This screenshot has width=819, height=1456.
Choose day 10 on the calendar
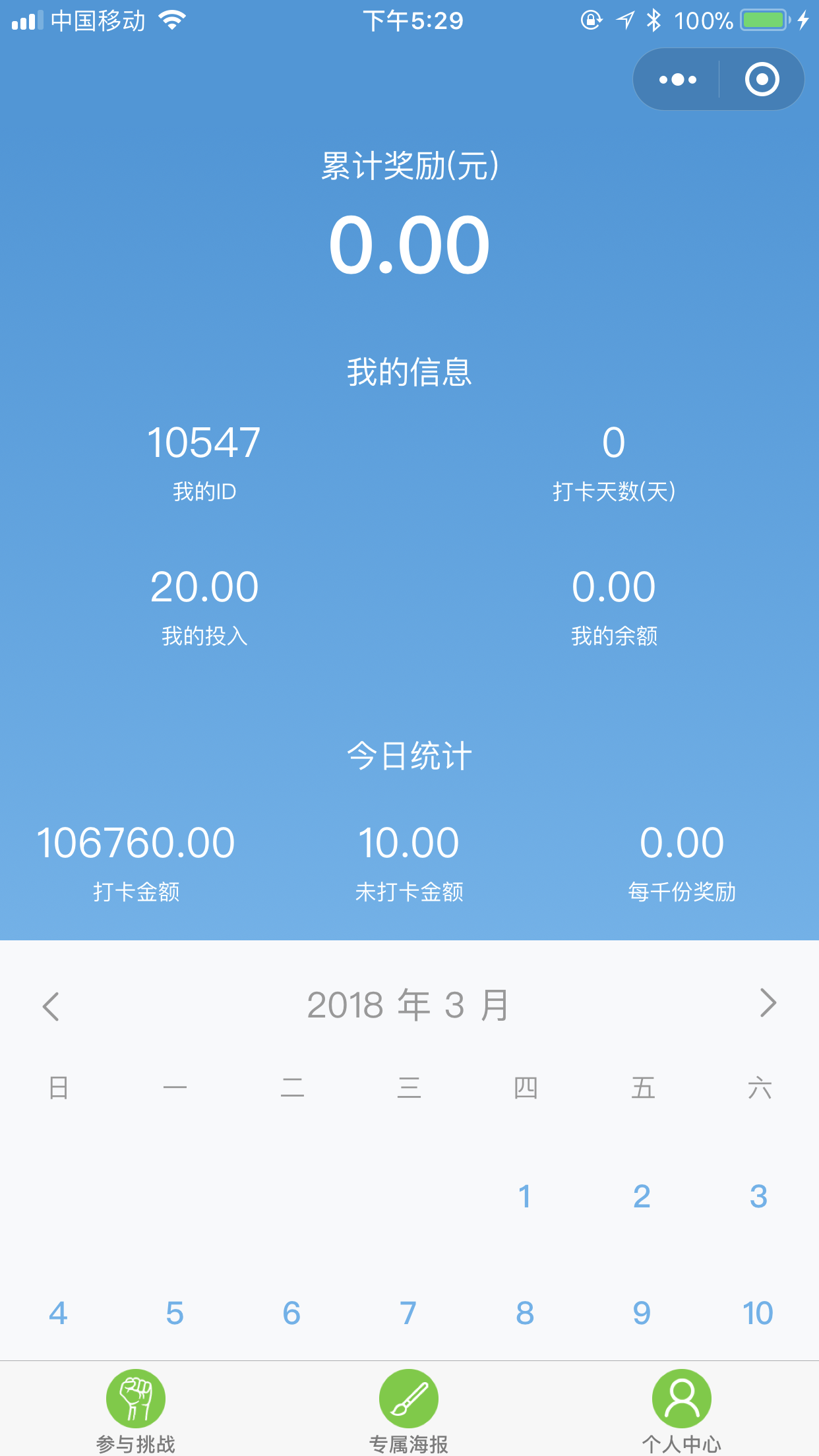(x=758, y=1313)
